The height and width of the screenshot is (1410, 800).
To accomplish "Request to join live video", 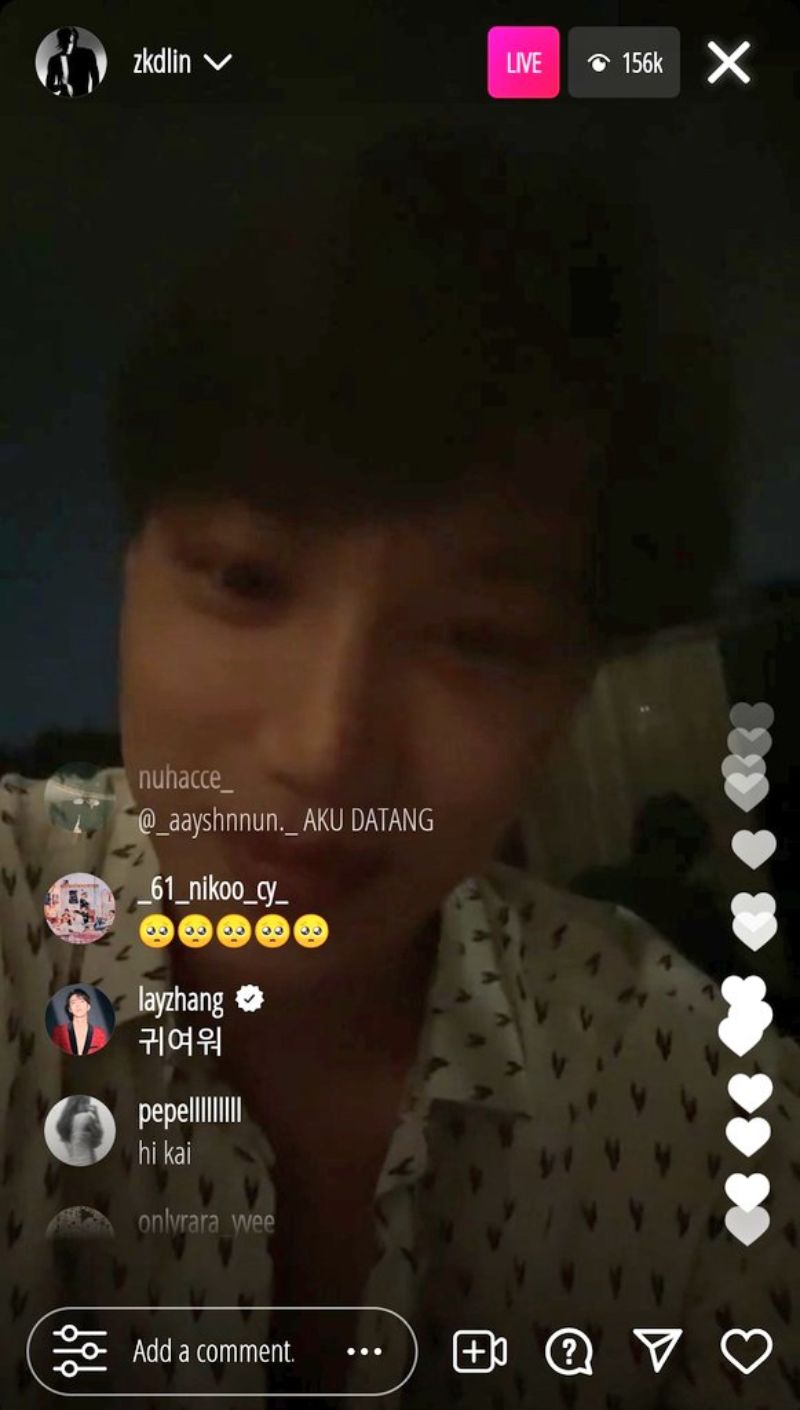I will click(x=480, y=1352).
